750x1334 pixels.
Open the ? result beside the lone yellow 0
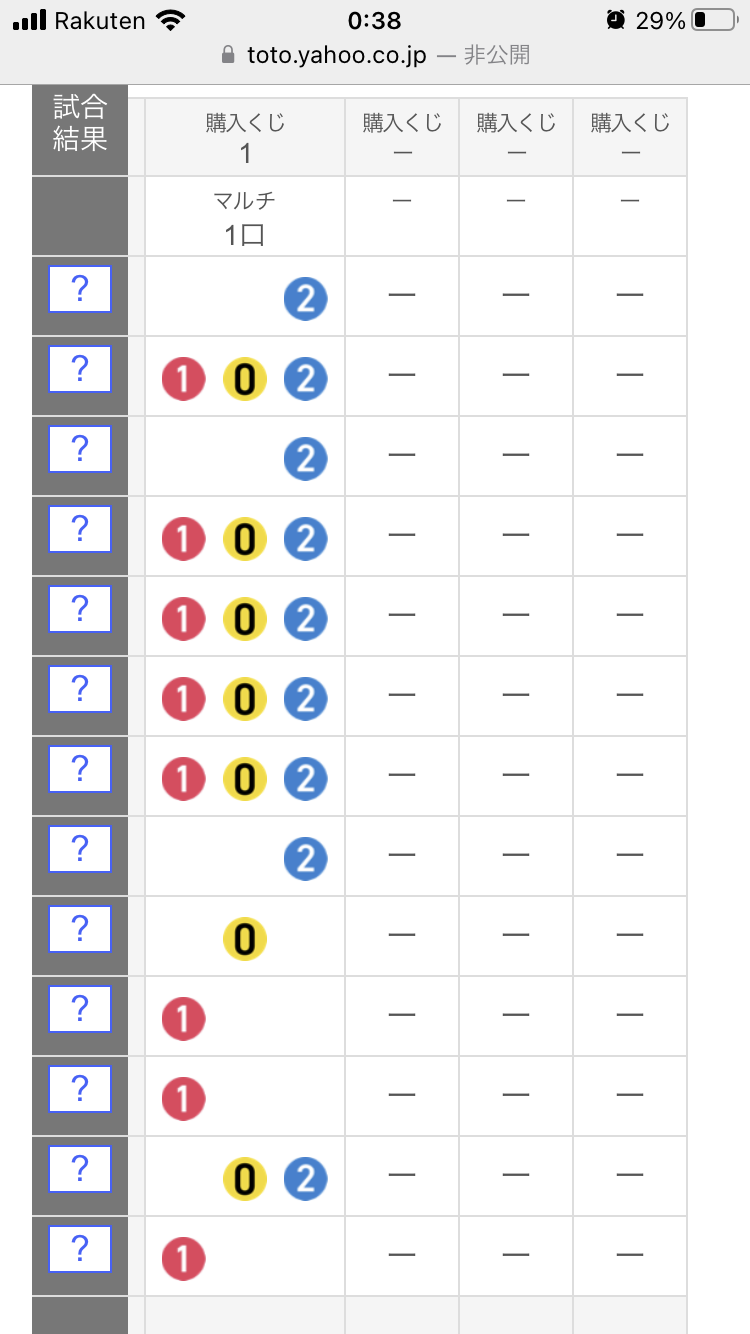click(x=80, y=930)
